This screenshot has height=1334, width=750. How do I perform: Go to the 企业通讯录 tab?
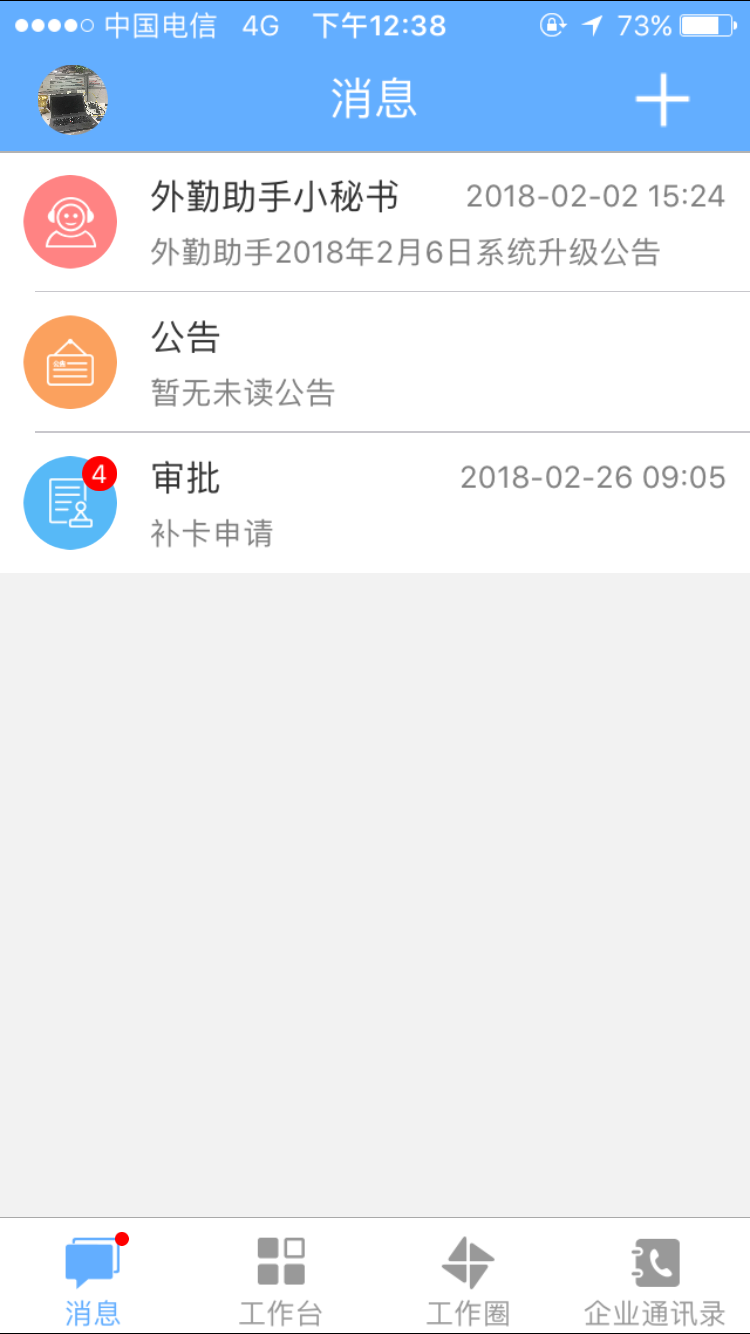(655, 1278)
